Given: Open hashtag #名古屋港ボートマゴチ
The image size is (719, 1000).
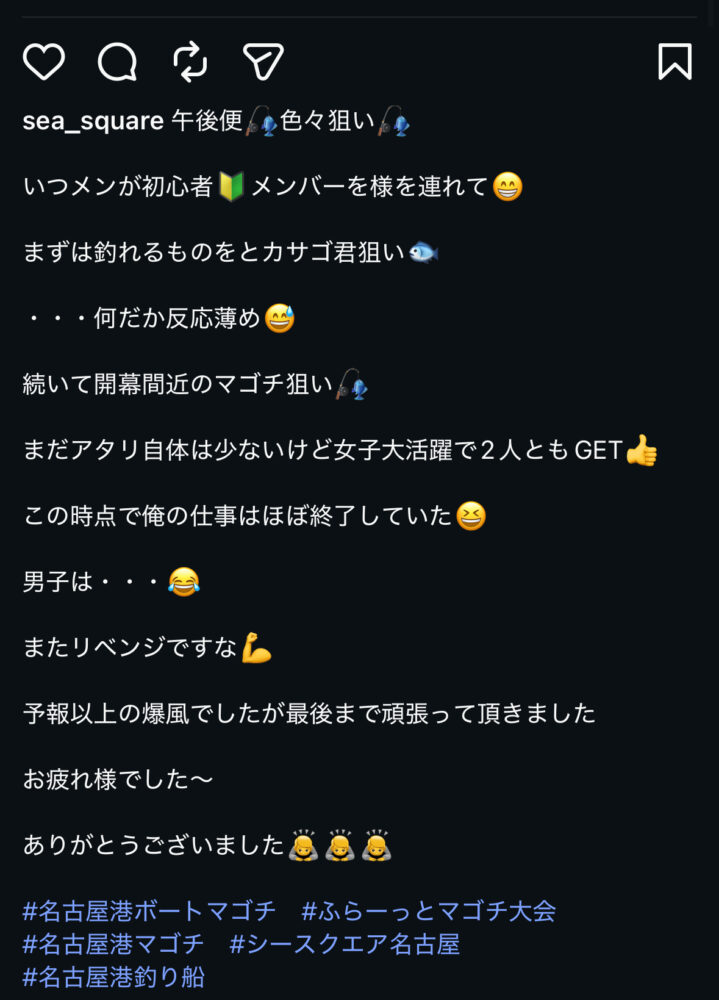Looking at the screenshot, I should point(149,911).
